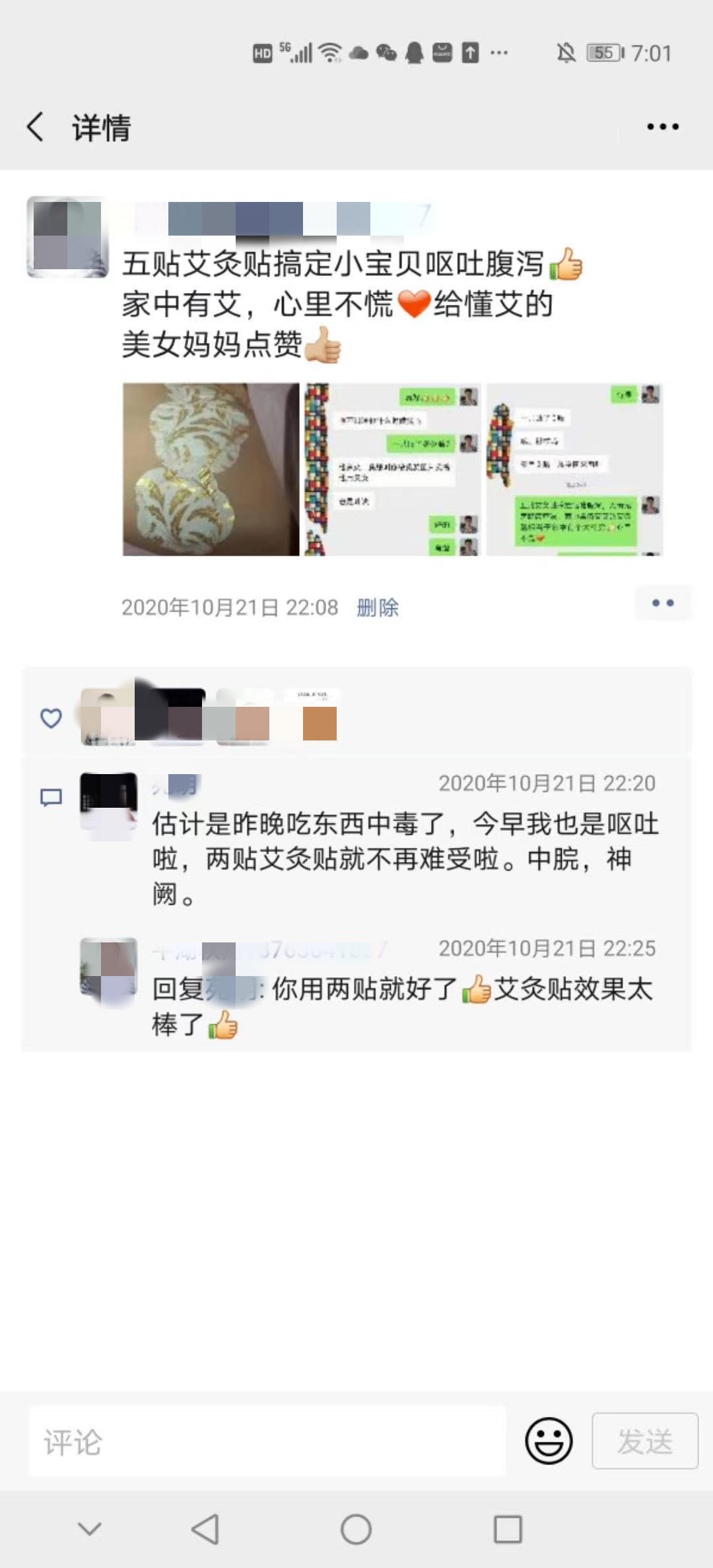Tap the 发送 send button
713x1568 pixels.
[645, 1441]
